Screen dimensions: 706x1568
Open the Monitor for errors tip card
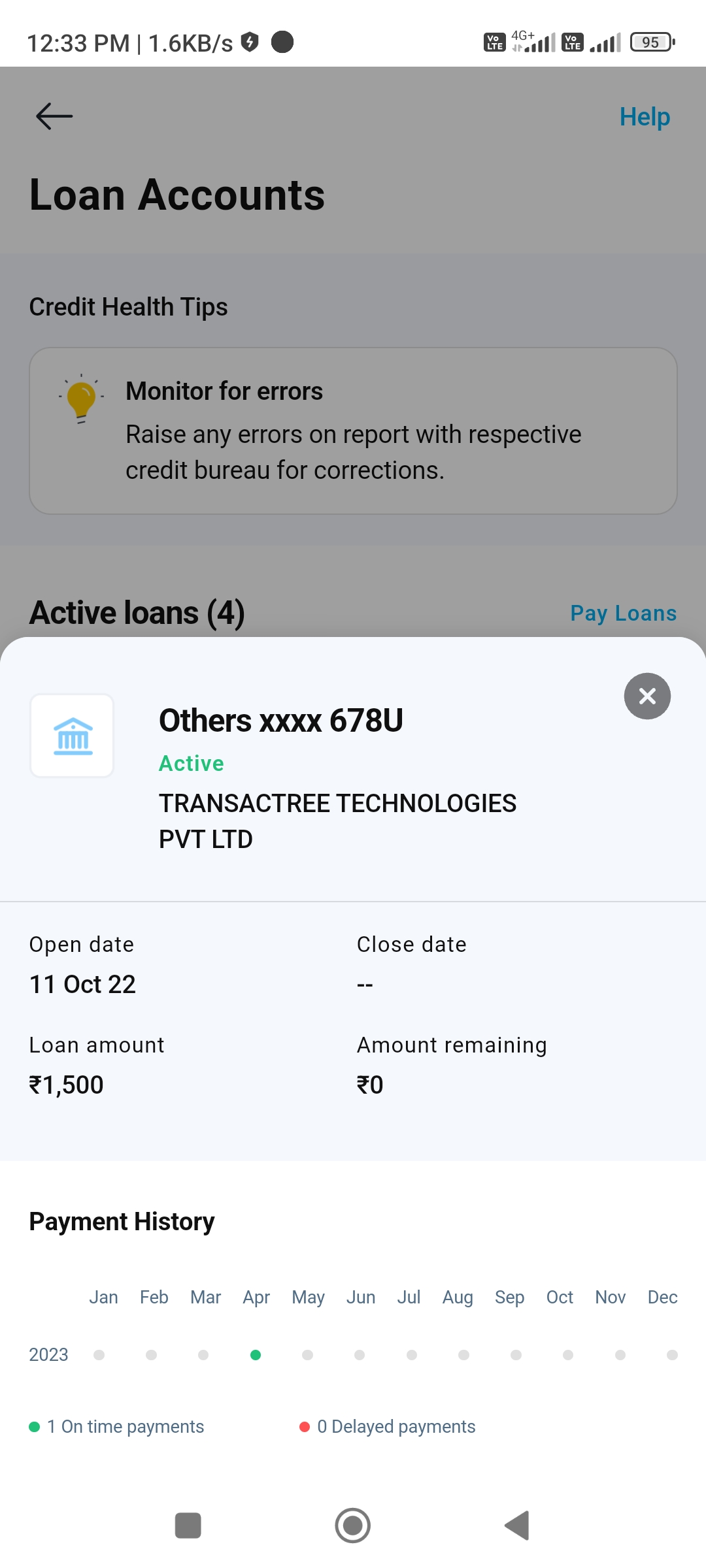coord(353,431)
